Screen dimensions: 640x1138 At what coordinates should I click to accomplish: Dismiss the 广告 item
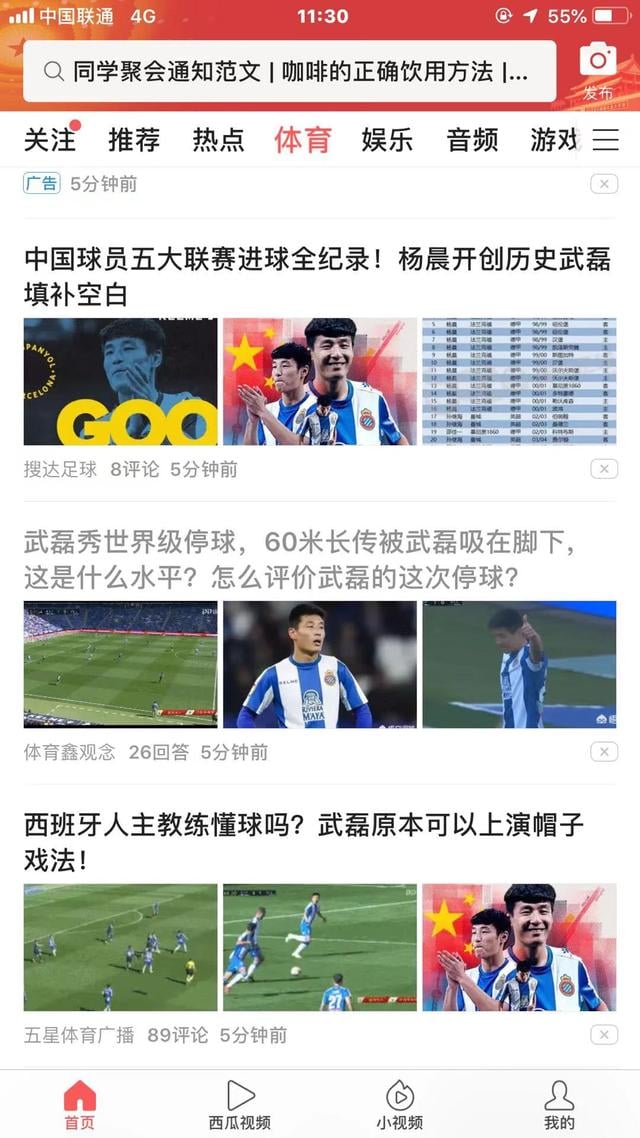coord(603,184)
